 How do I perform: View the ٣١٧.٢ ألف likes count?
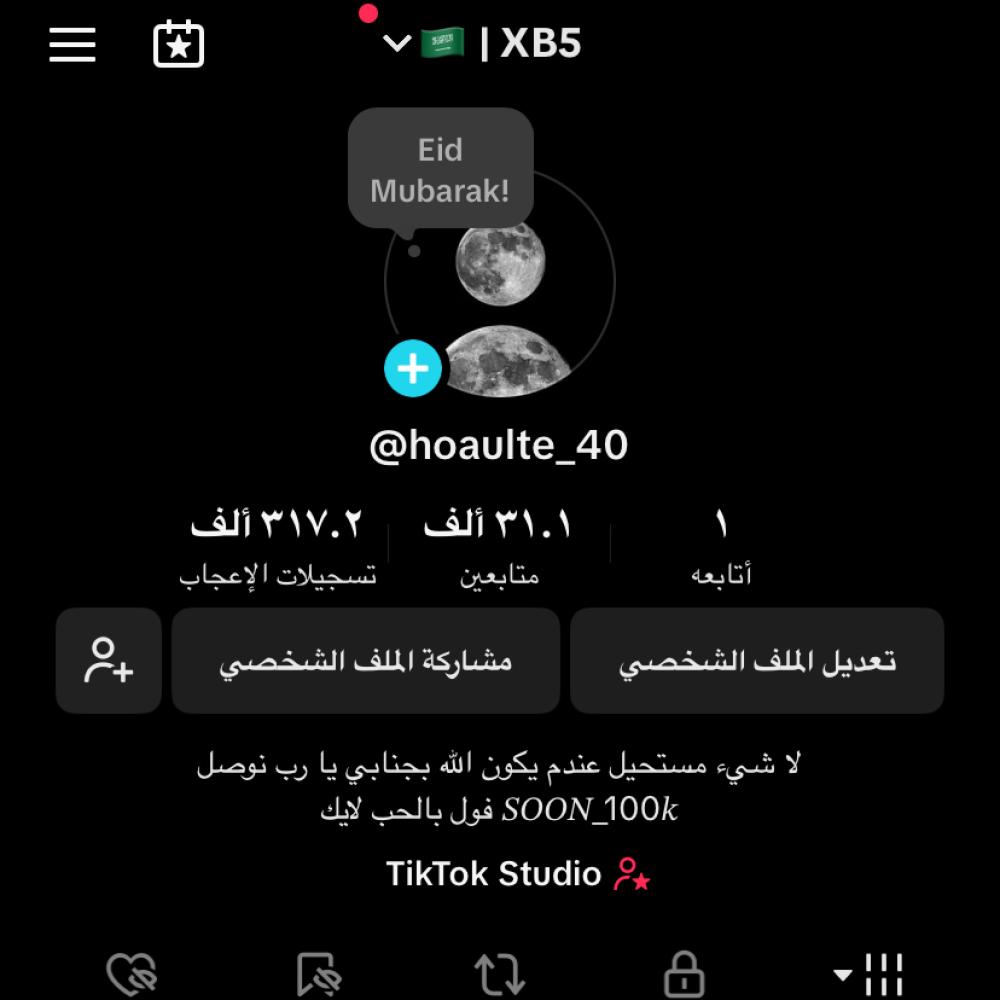click(277, 545)
